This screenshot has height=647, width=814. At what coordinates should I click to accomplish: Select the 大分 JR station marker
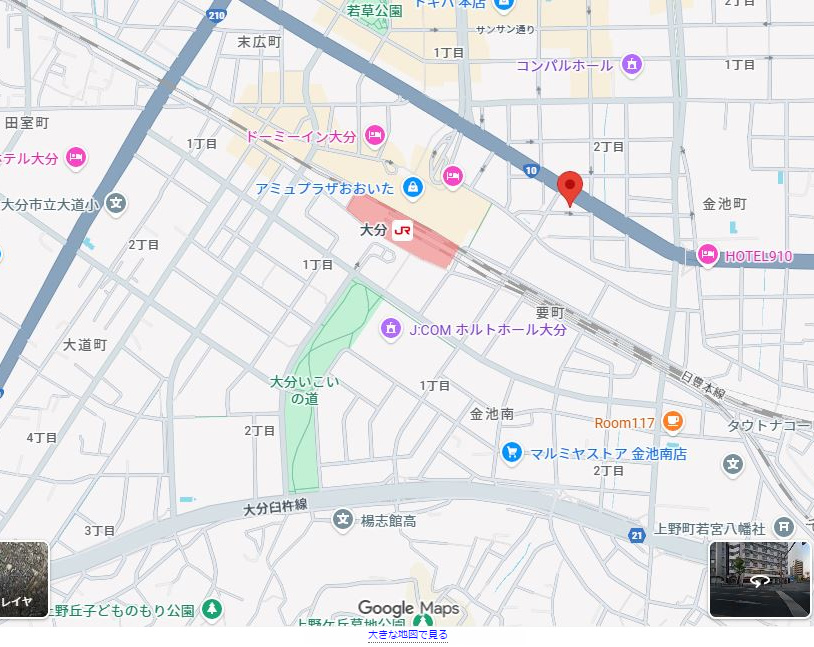point(404,230)
